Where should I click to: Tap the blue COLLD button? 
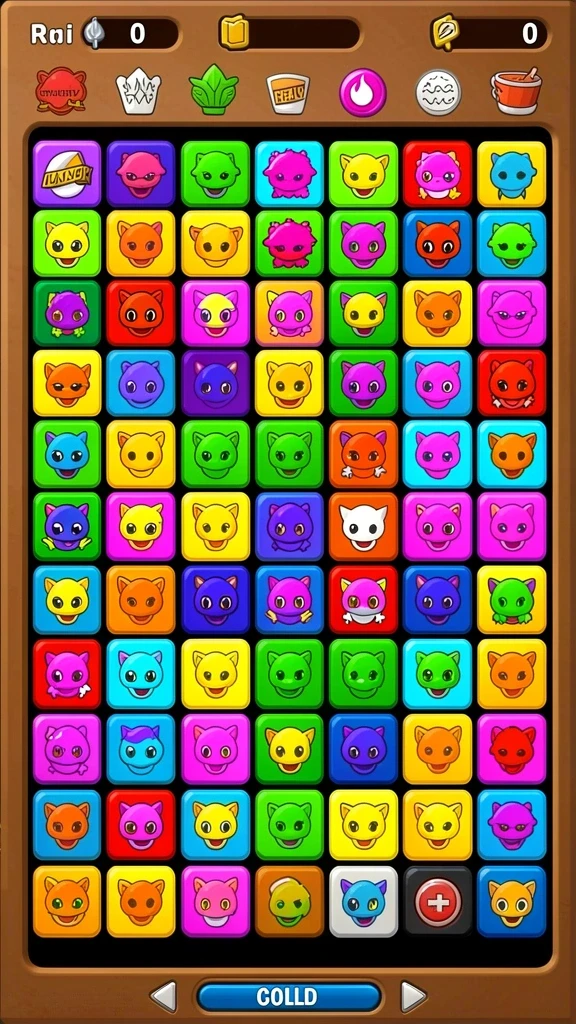[x=289, y=997]
